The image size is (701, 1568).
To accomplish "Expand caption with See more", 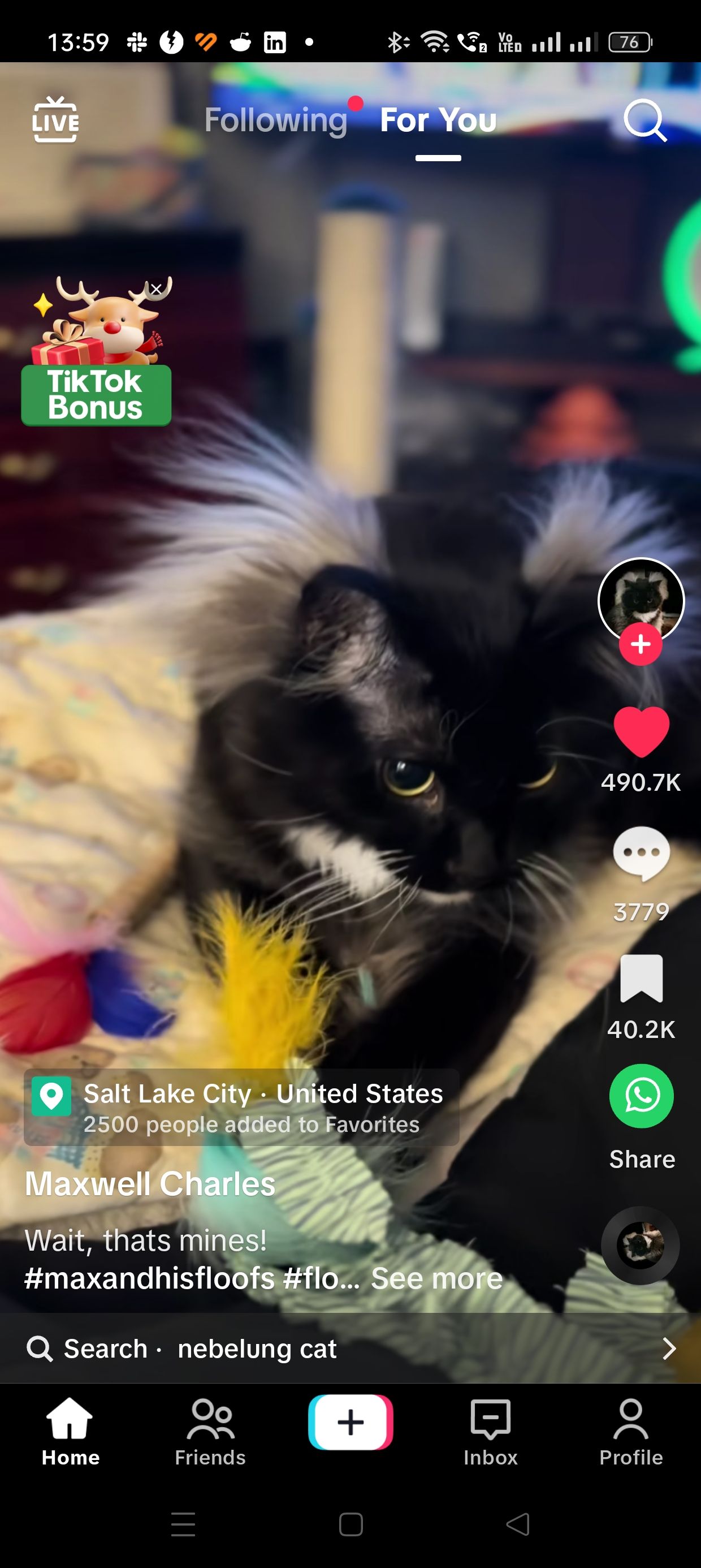I will [436, 1278].
